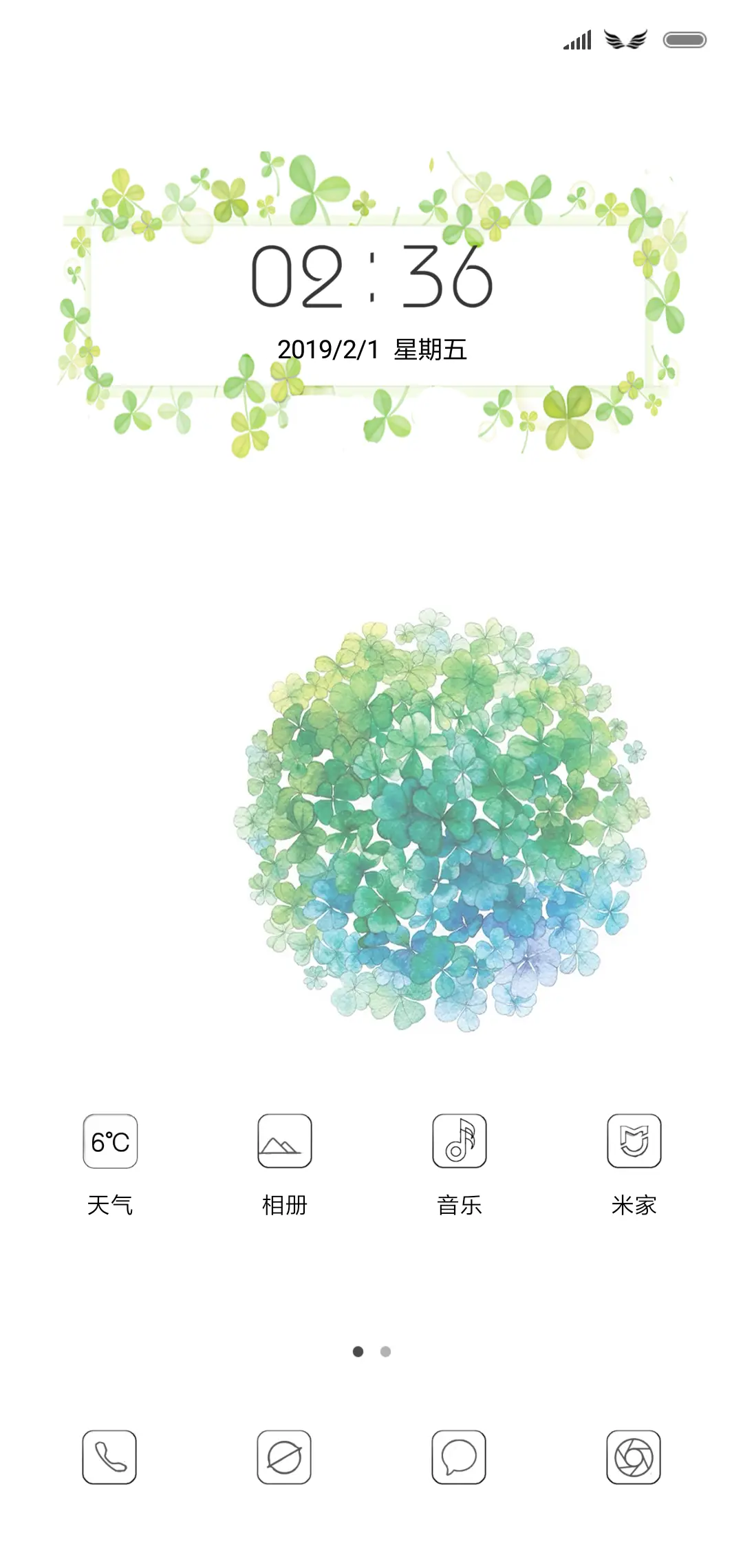The height and width of the screenshot is (1568, 743).
Task: Launch the 音乐 music app
Action: [x=457, y=1142]
